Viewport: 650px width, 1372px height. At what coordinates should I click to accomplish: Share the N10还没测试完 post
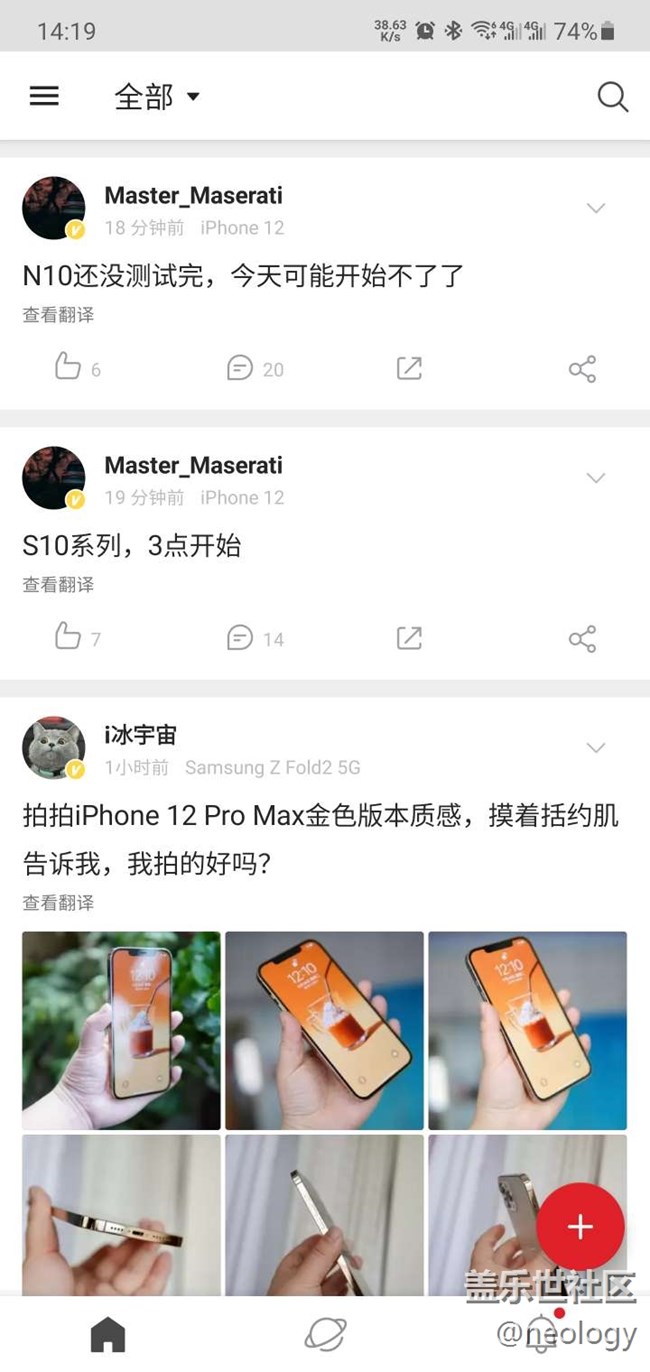(582, 368)
